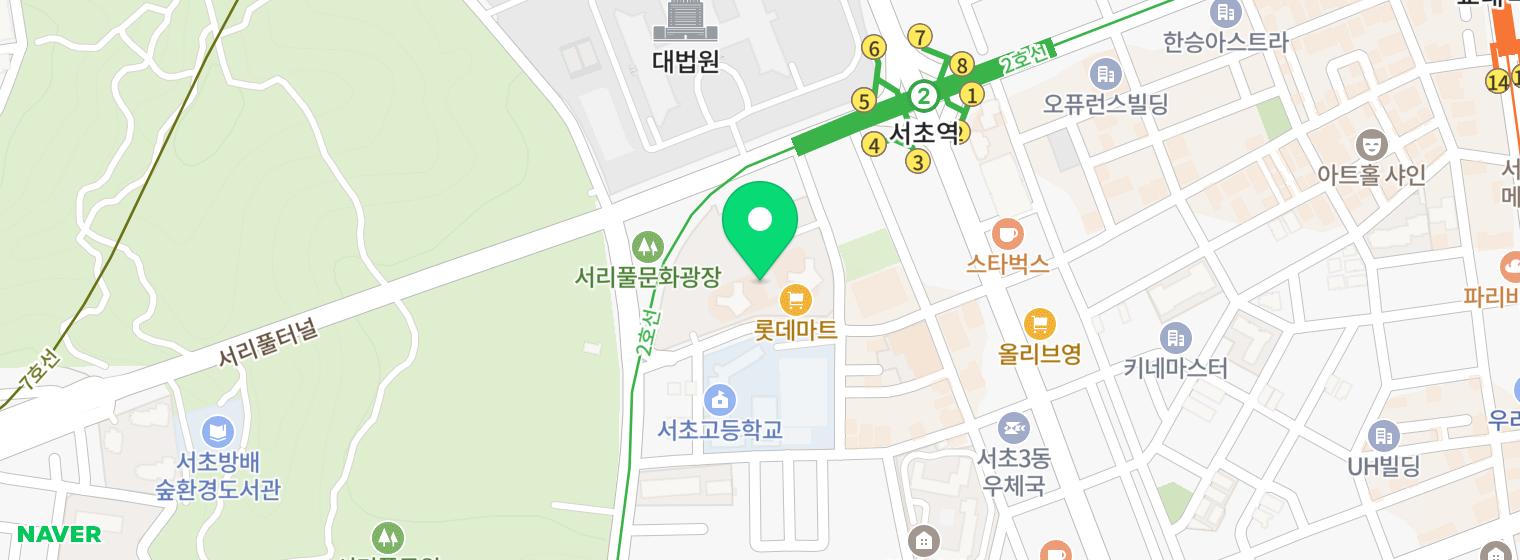Viewport: 1520px width, 560px height.
Task: Select the 서초방배 숲환경도서관 library marker
Action: coord(217,433)
